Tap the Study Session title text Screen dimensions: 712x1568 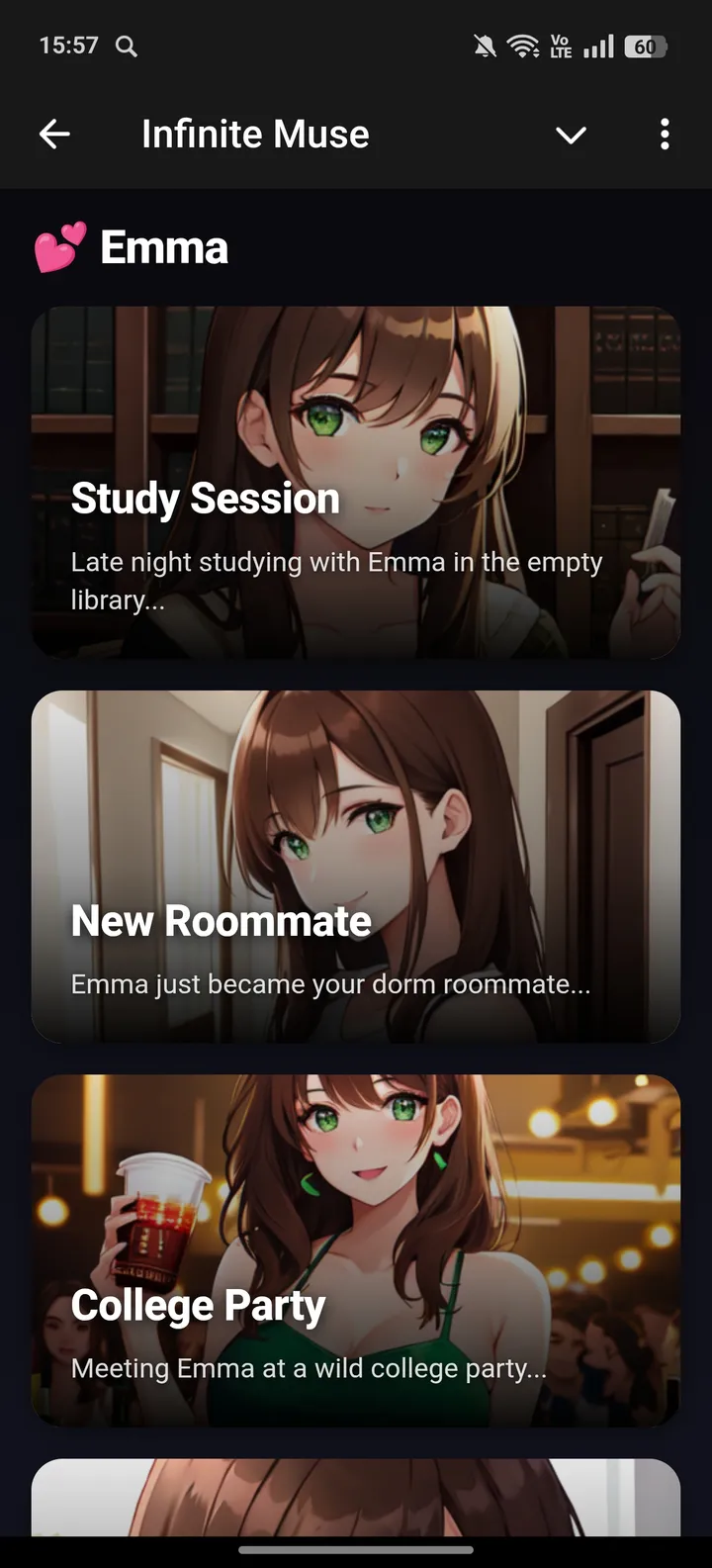(x=203, y=498)
